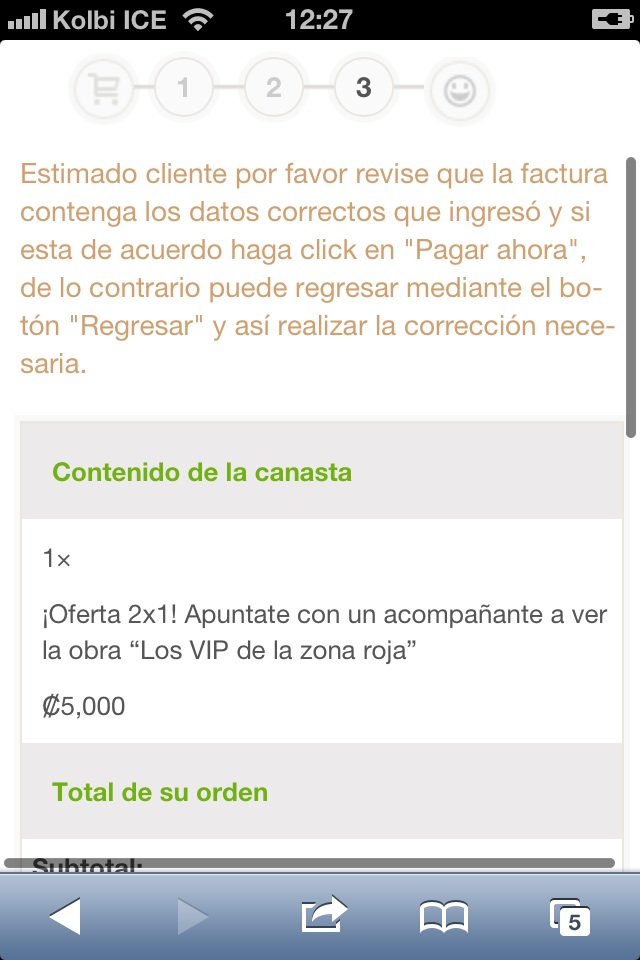This screenshot has width=640, height=960.
Task: Show the five open Safari pages
Action: coord(571,916)
